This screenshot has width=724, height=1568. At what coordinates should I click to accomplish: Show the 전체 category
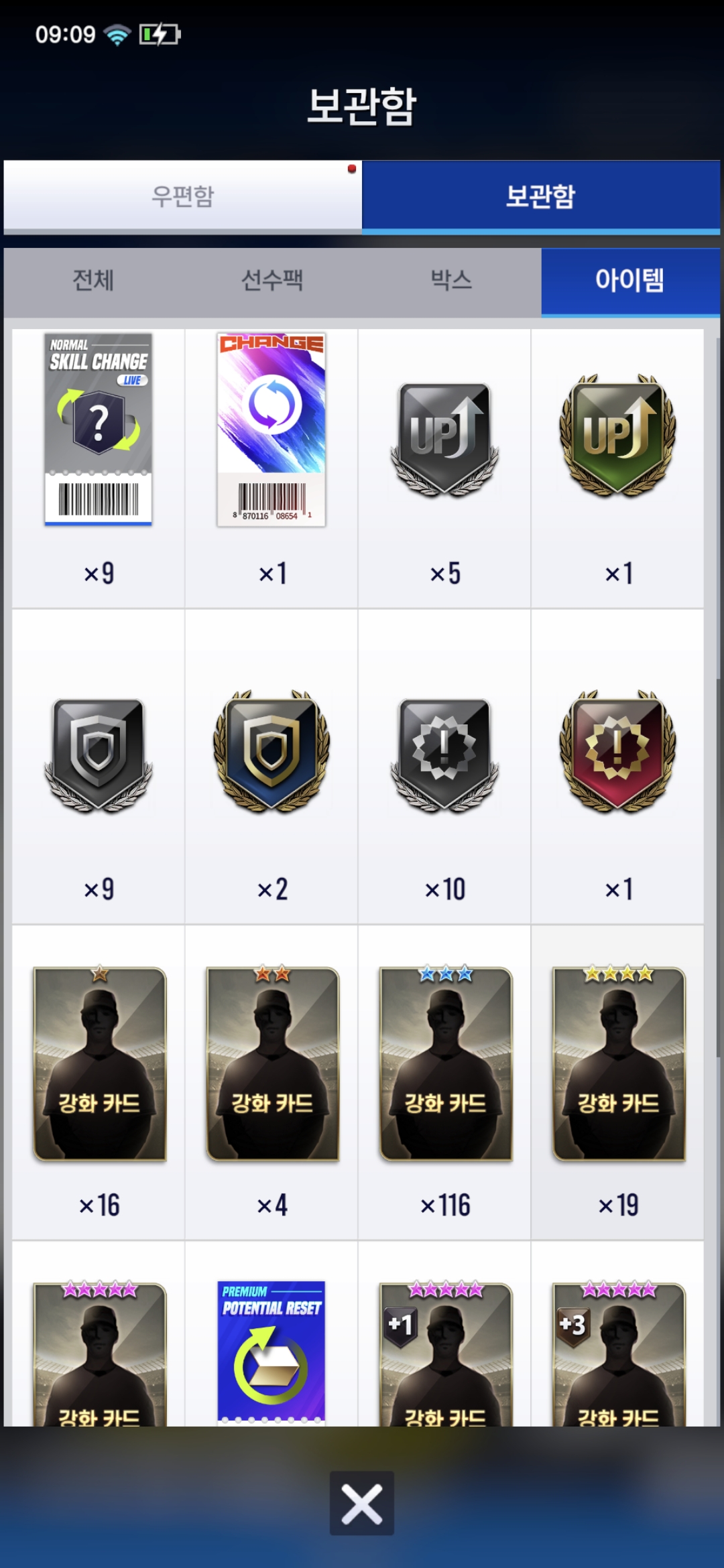tap(93, 280)
